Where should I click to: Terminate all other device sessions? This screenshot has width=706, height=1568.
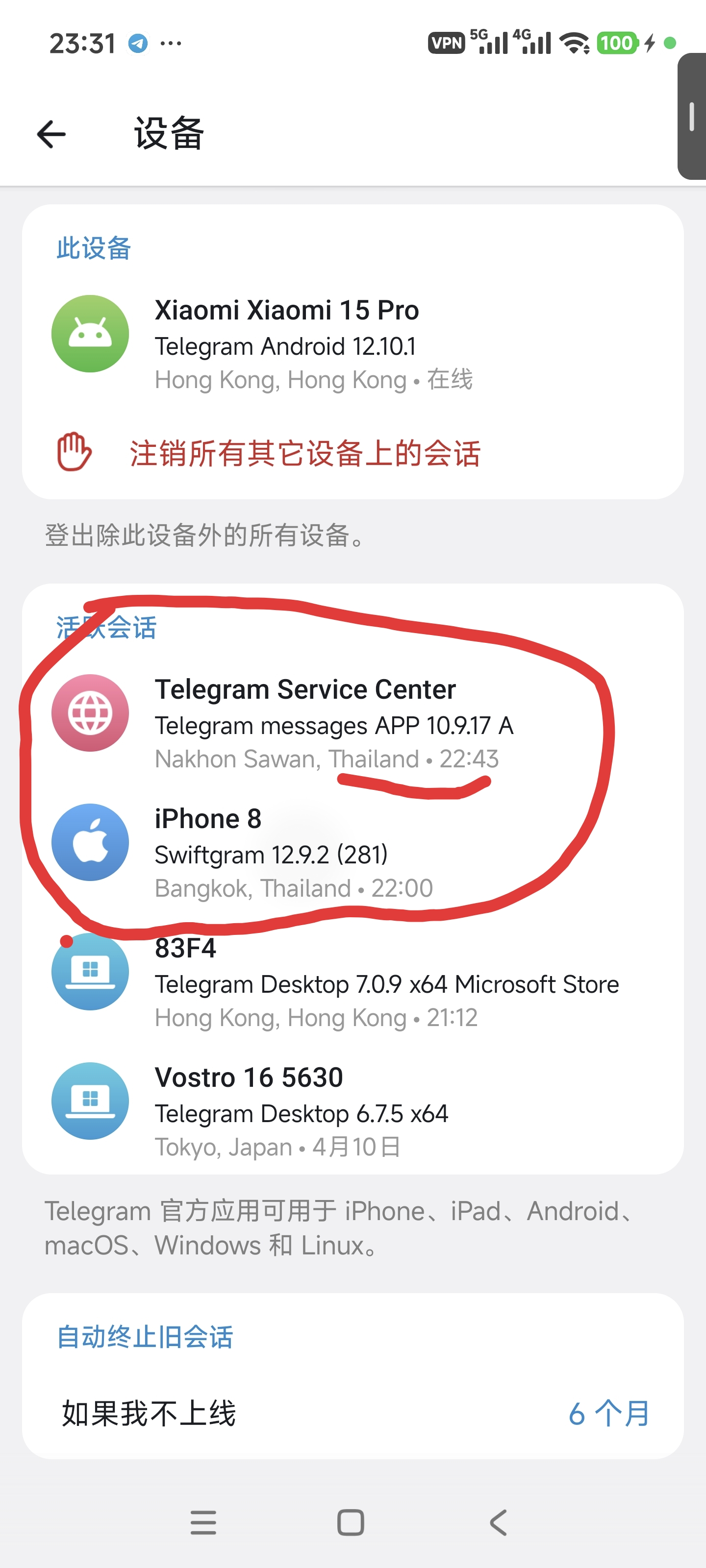pyautogui.click(x=353, y=453)
